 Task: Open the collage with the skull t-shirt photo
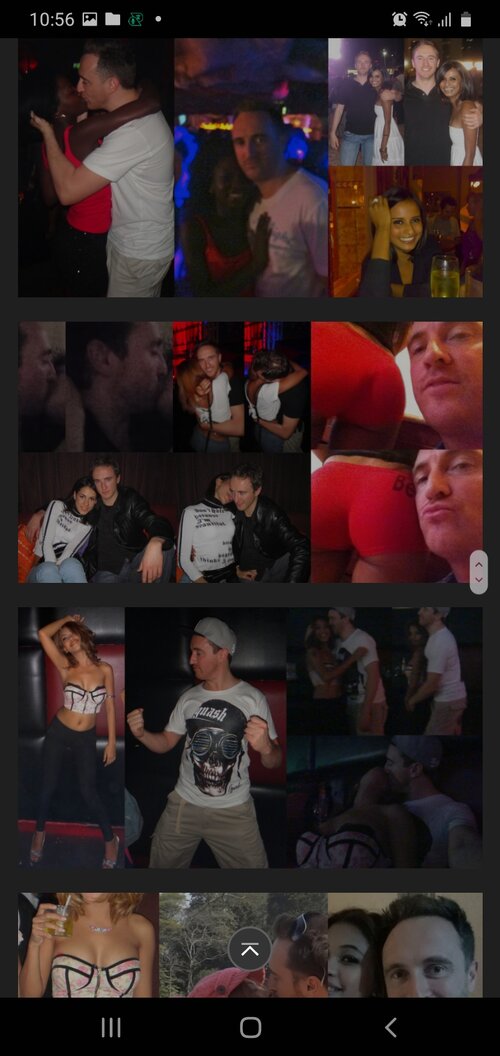(x=250, y=737)
